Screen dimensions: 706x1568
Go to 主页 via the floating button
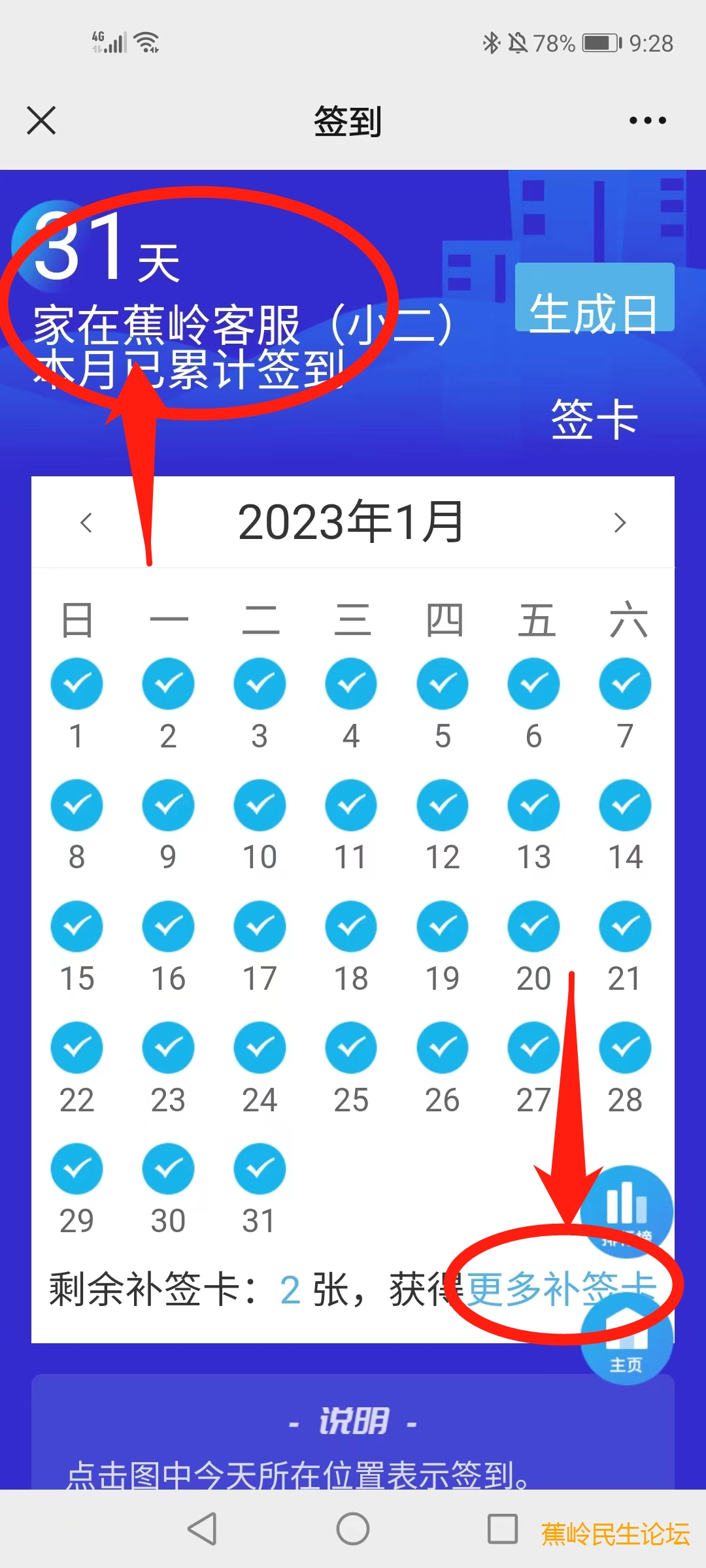click(626, 1347)
